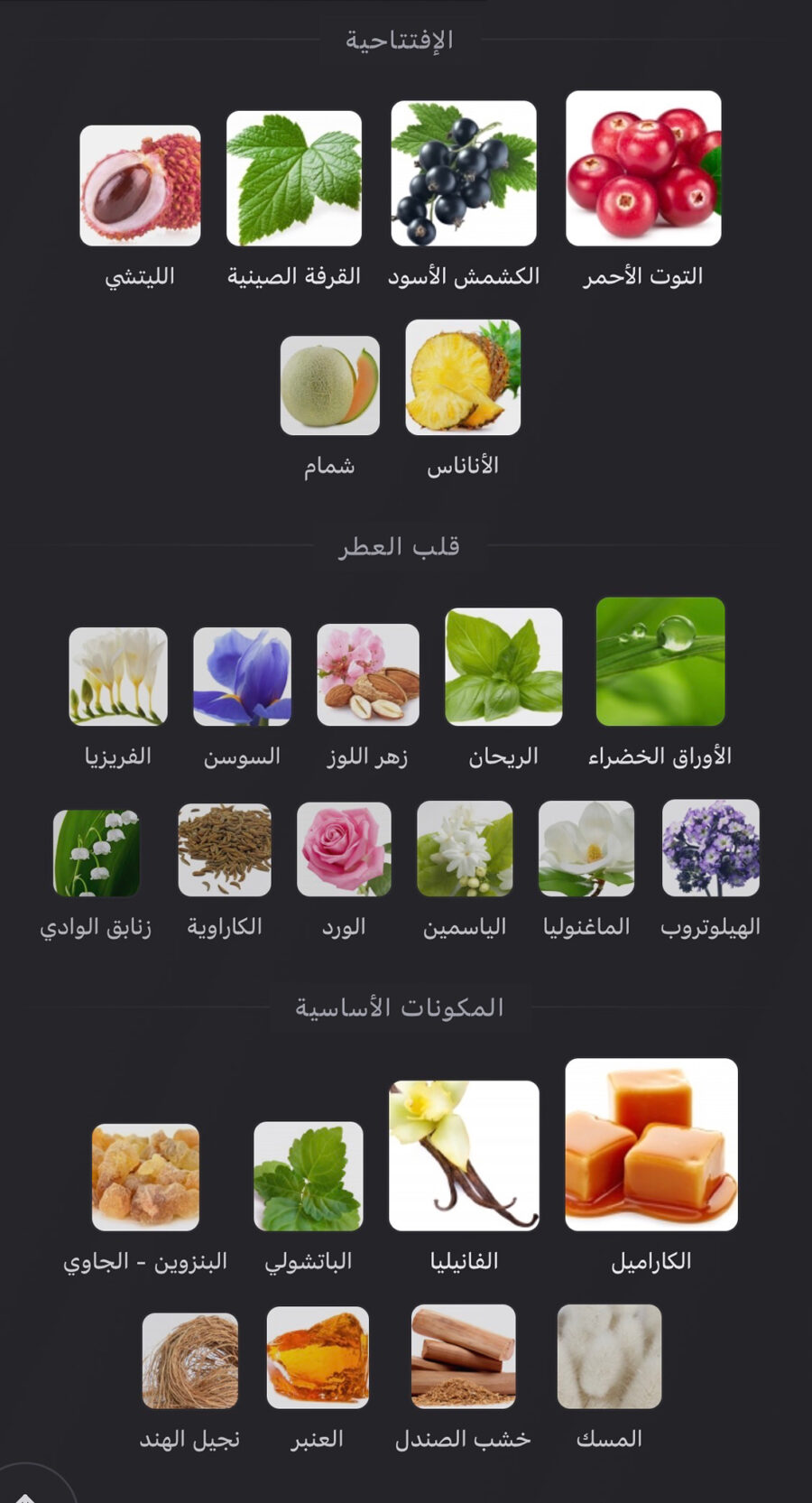View the خشب الصندل note
Screen dimensions: 812x1503
(463, 1356)
